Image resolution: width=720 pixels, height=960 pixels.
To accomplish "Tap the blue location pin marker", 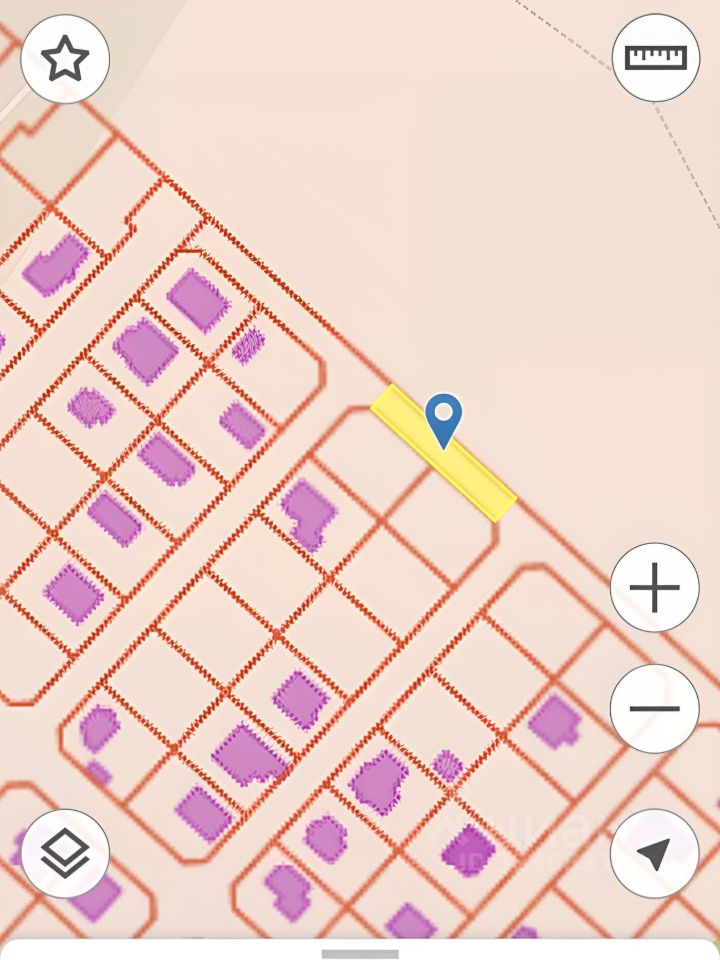I will point(443,417).
